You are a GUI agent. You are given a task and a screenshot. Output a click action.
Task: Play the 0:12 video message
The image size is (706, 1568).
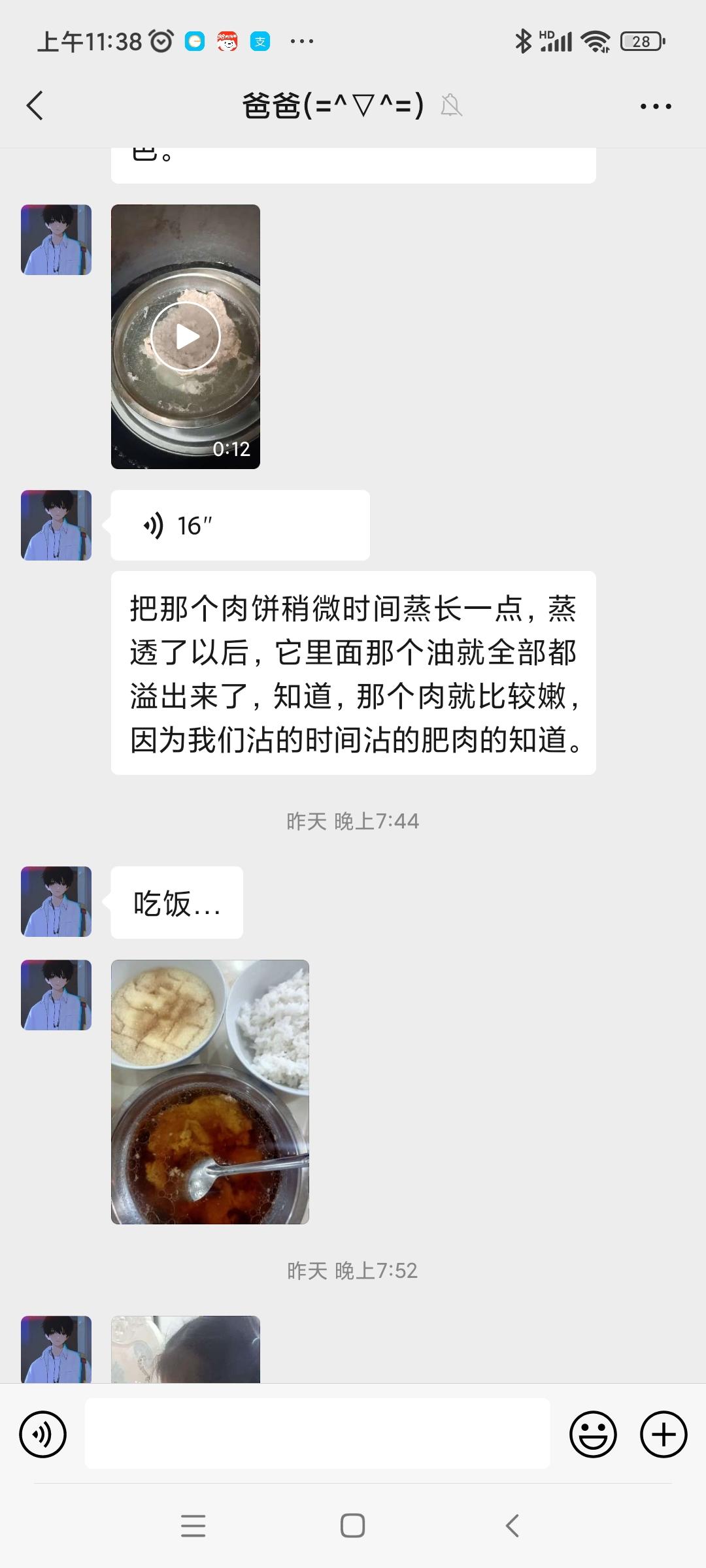pos(186,336)
